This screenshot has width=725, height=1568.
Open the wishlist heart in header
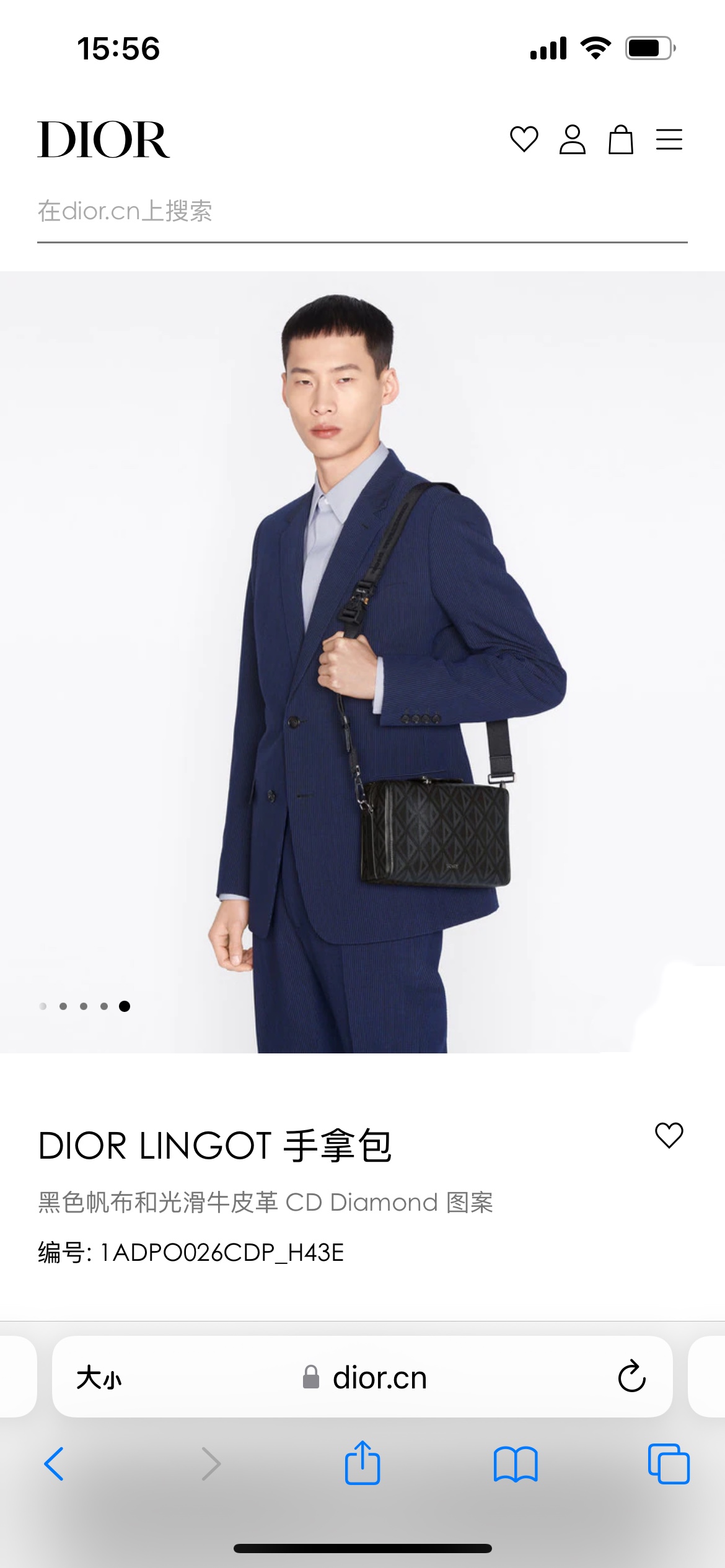(524, 139)
